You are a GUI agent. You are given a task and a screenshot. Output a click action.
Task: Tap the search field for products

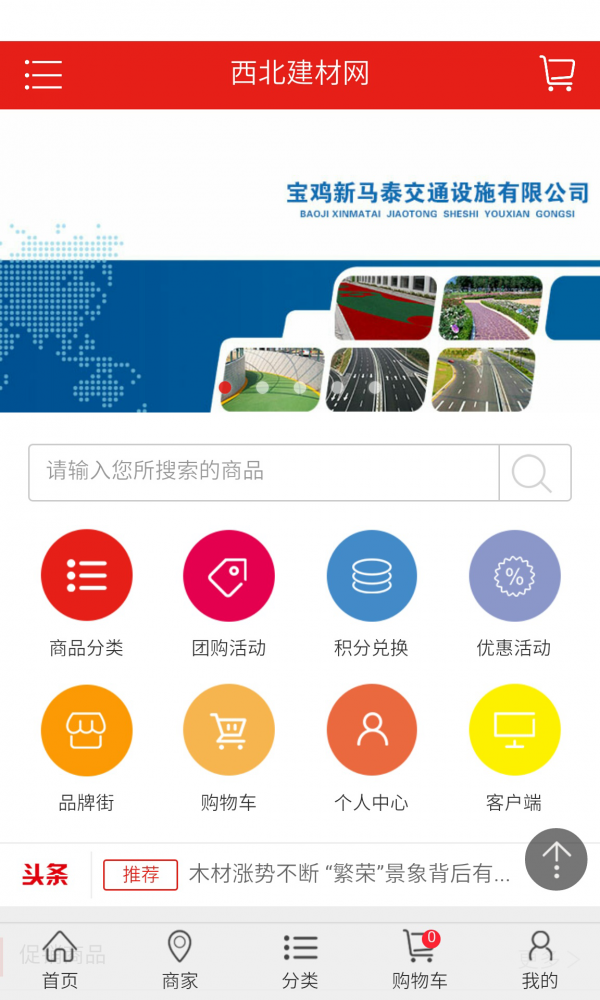coord(264,472)
